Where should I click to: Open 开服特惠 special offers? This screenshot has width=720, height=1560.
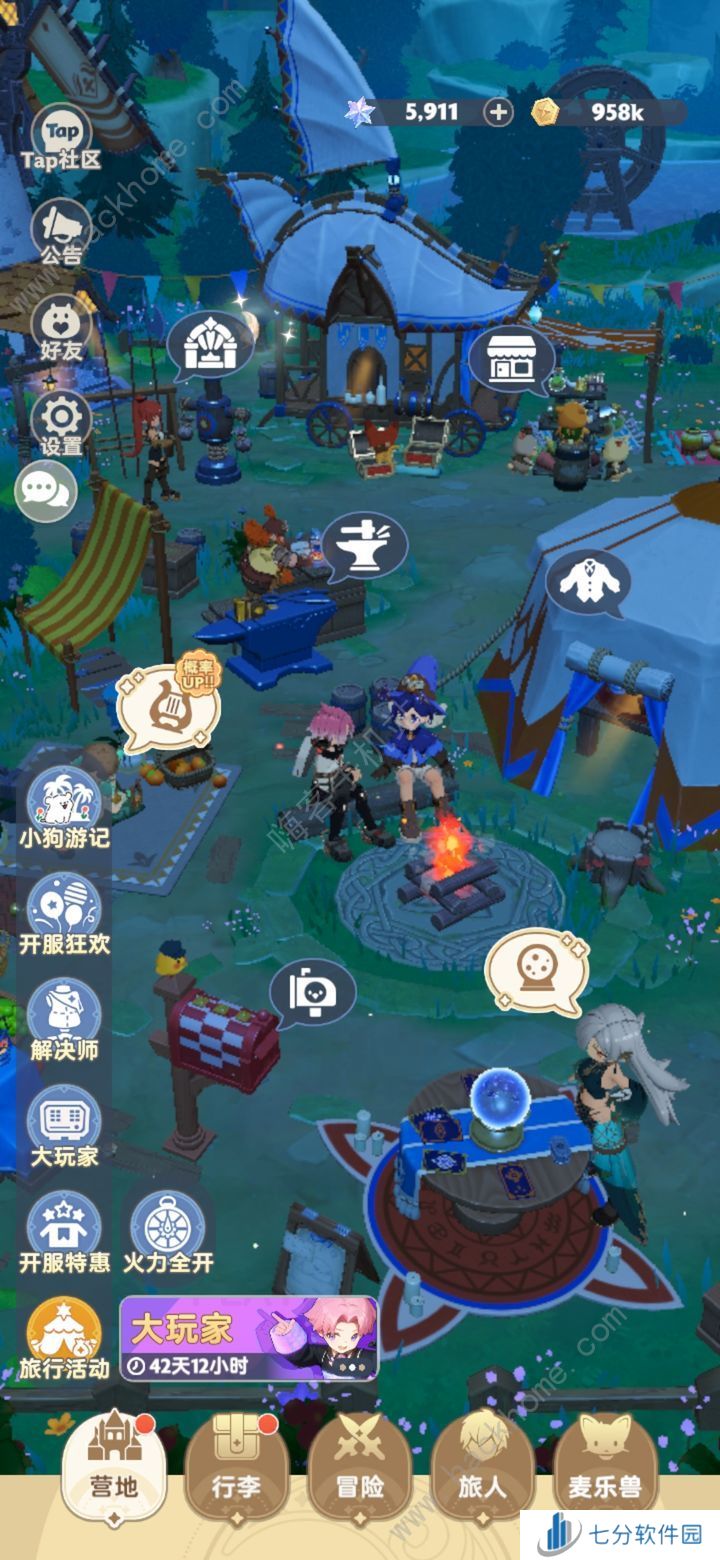pyautogui.click(x=64, y=1230)
